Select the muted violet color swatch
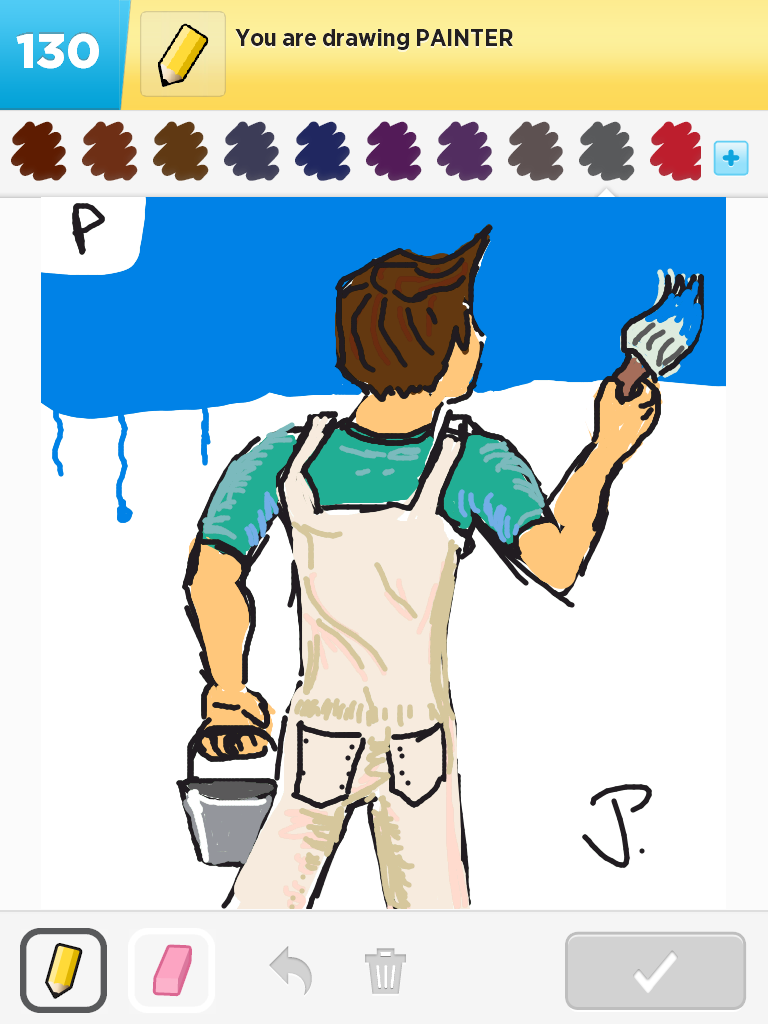Screen dimensions: 768x1024 pos(464,151)
